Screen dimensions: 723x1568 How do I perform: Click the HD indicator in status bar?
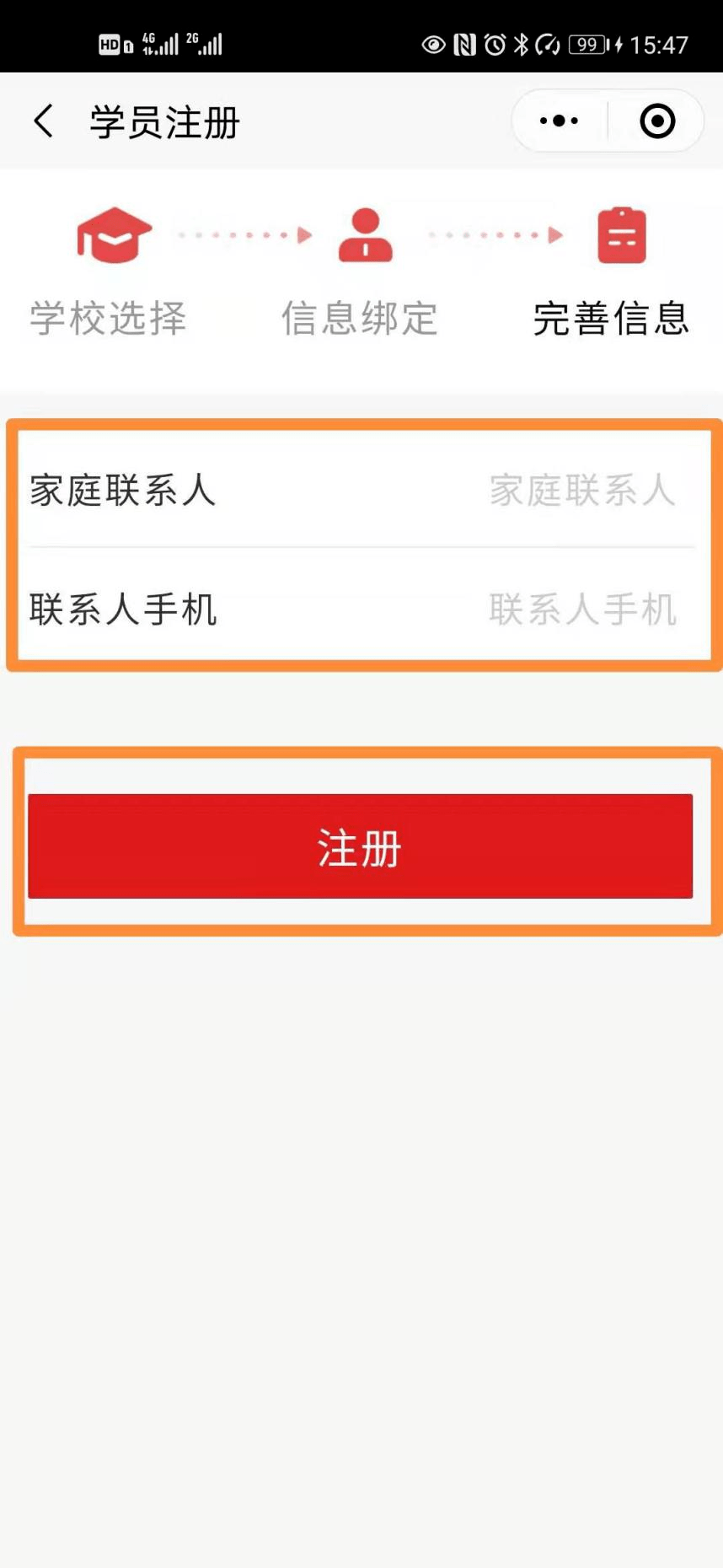click(x=110, y=44)
